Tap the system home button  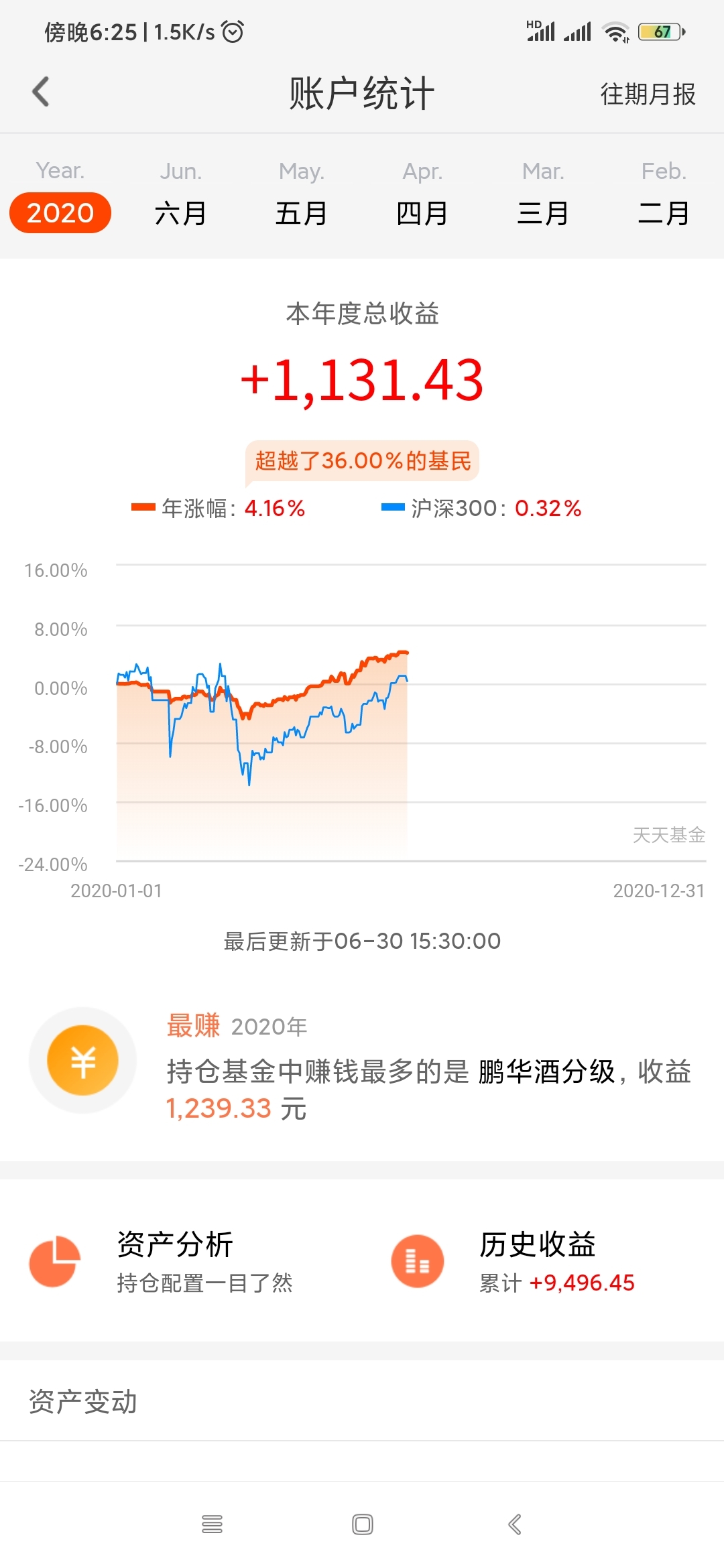tap(363, 1524)
